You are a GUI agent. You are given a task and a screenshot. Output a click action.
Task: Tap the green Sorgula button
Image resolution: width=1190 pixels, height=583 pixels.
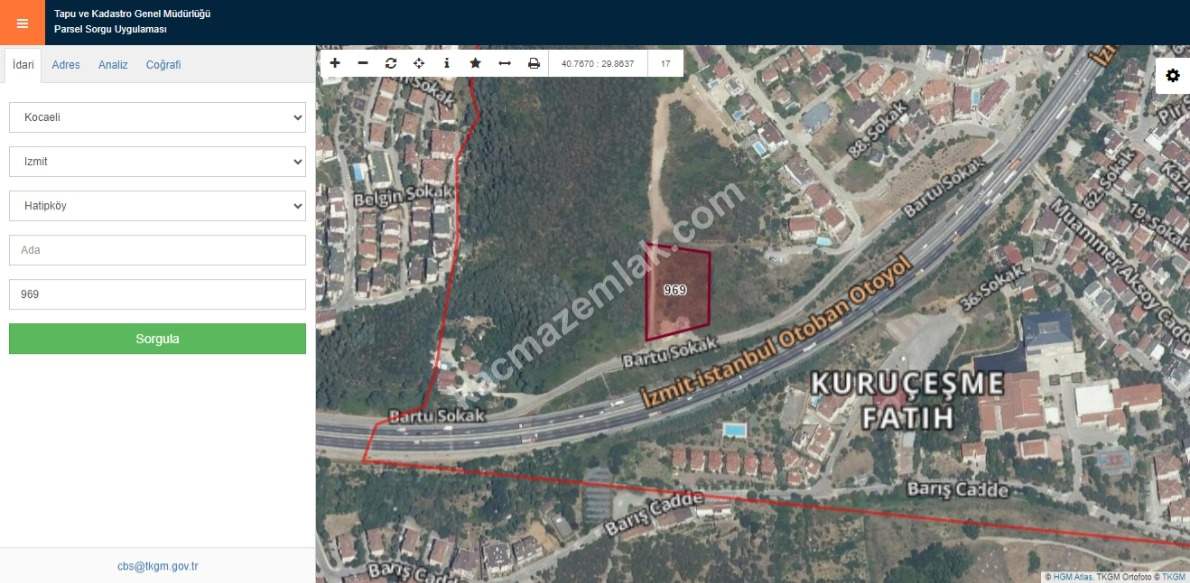click(x=157, y=339)
